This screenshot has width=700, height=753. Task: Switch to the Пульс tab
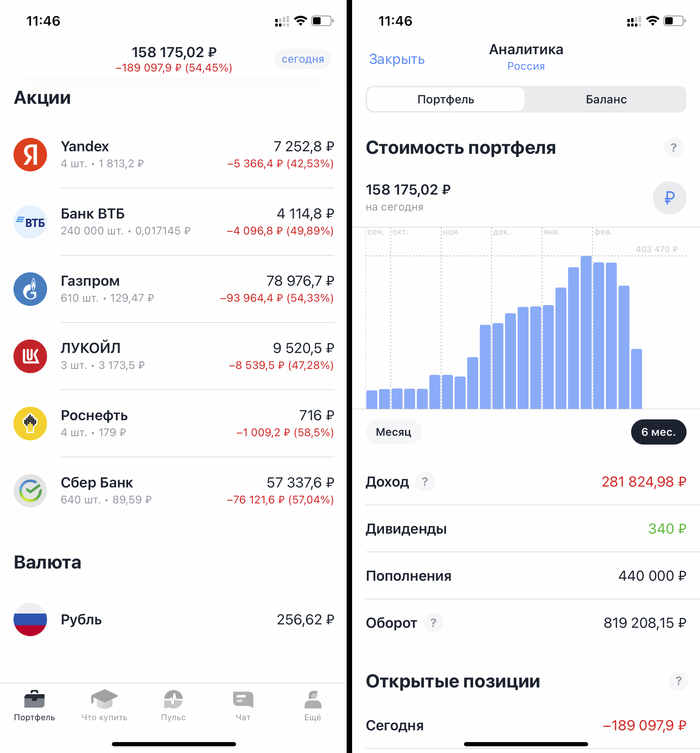(x=173, y=705)
